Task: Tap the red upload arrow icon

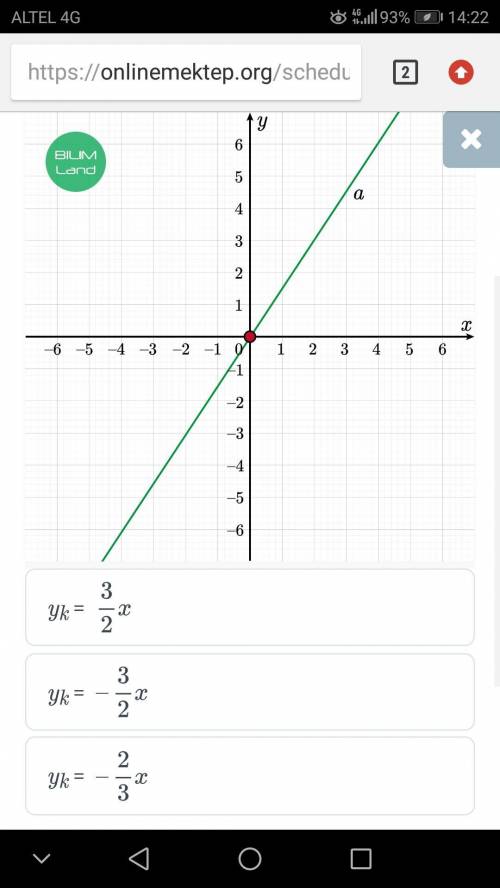Action: coord(461,72)
